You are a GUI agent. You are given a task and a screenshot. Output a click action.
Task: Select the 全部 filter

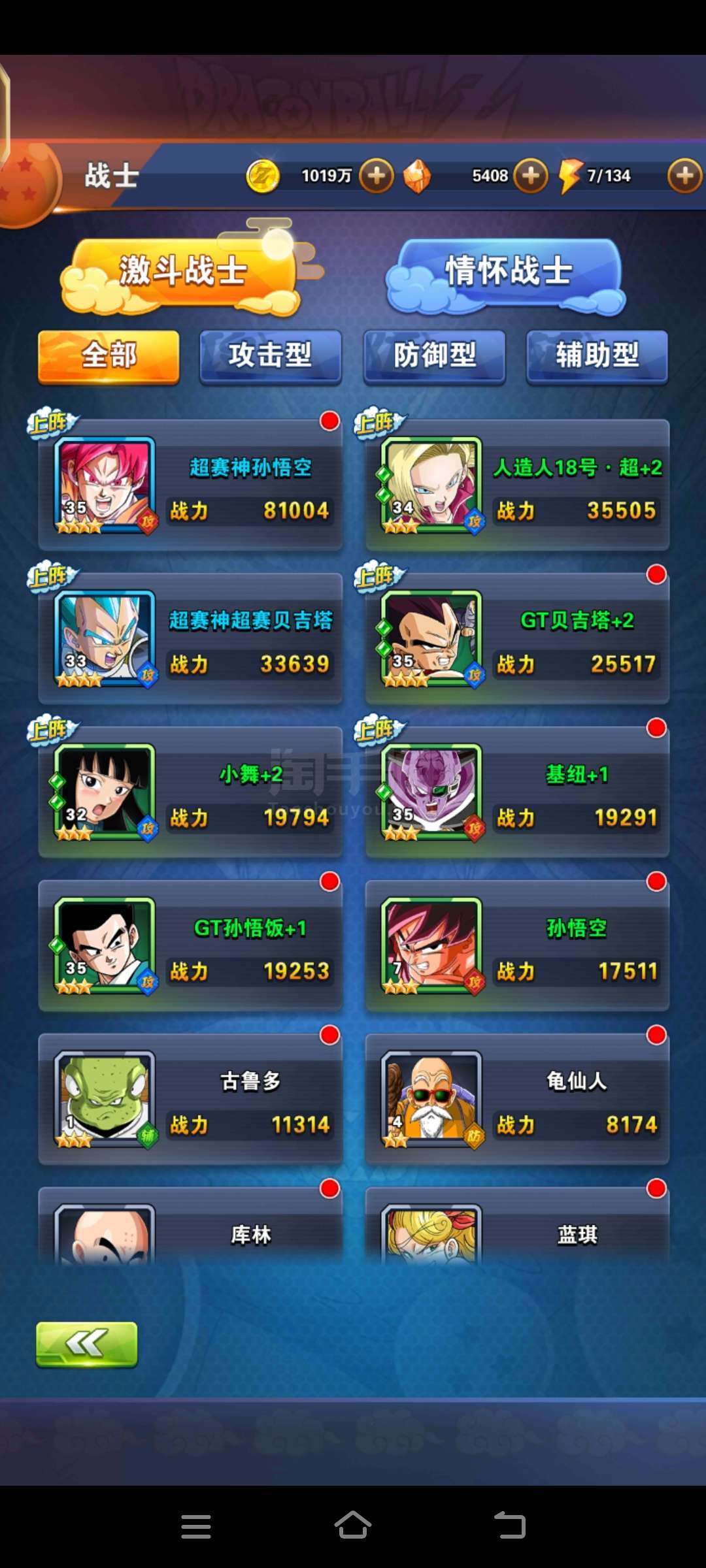point(109,356)
